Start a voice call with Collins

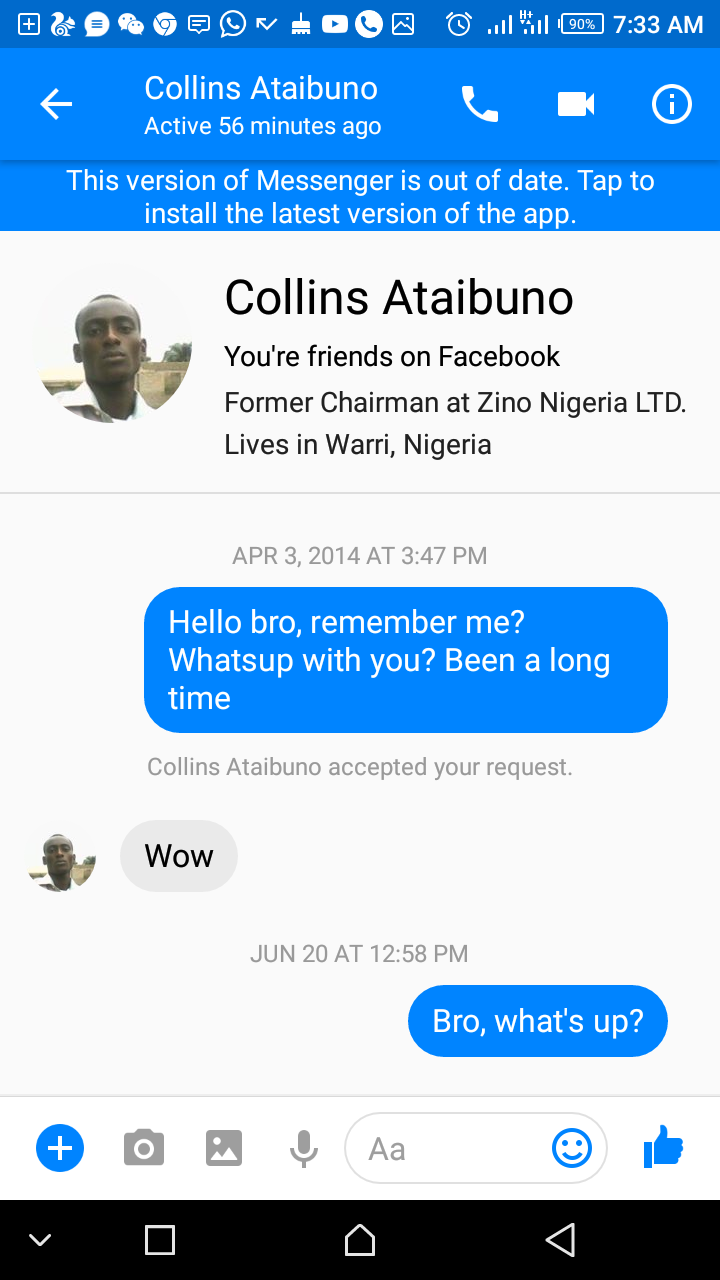pyautogui.click(x=479, y=104)
